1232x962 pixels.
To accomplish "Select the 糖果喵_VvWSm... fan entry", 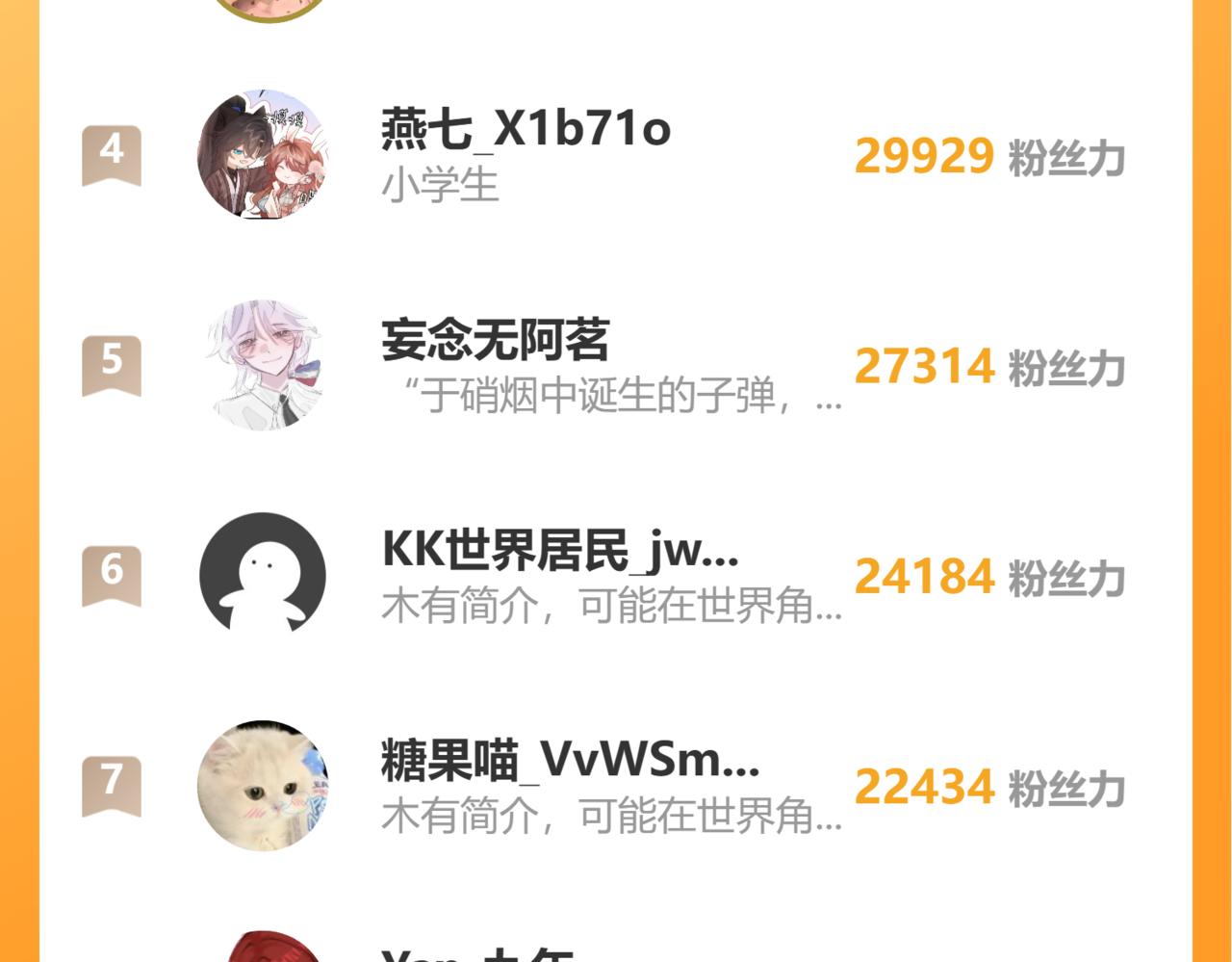I will [x=570, y=761].
